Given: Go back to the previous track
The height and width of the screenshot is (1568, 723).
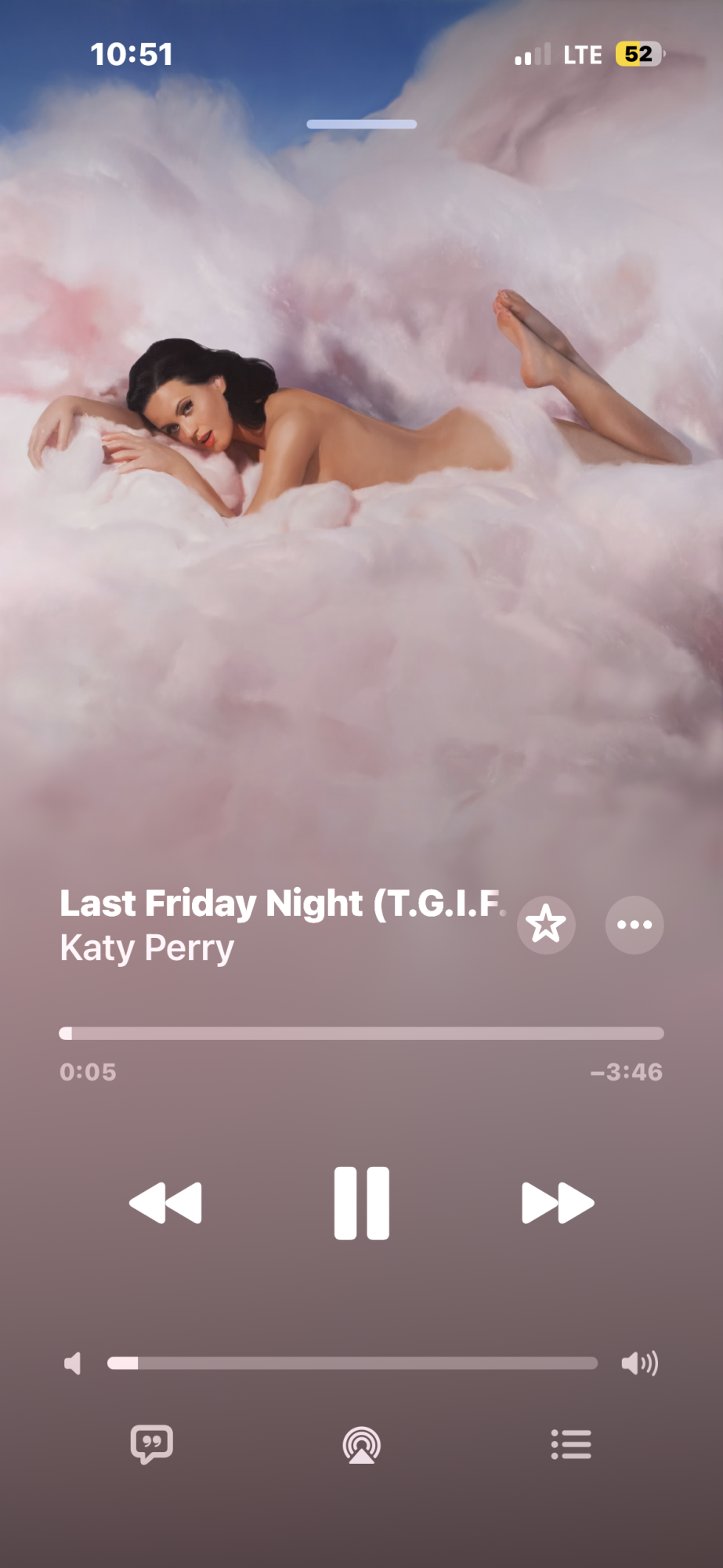Looking at the screenshot, I should coord(165,1203).
